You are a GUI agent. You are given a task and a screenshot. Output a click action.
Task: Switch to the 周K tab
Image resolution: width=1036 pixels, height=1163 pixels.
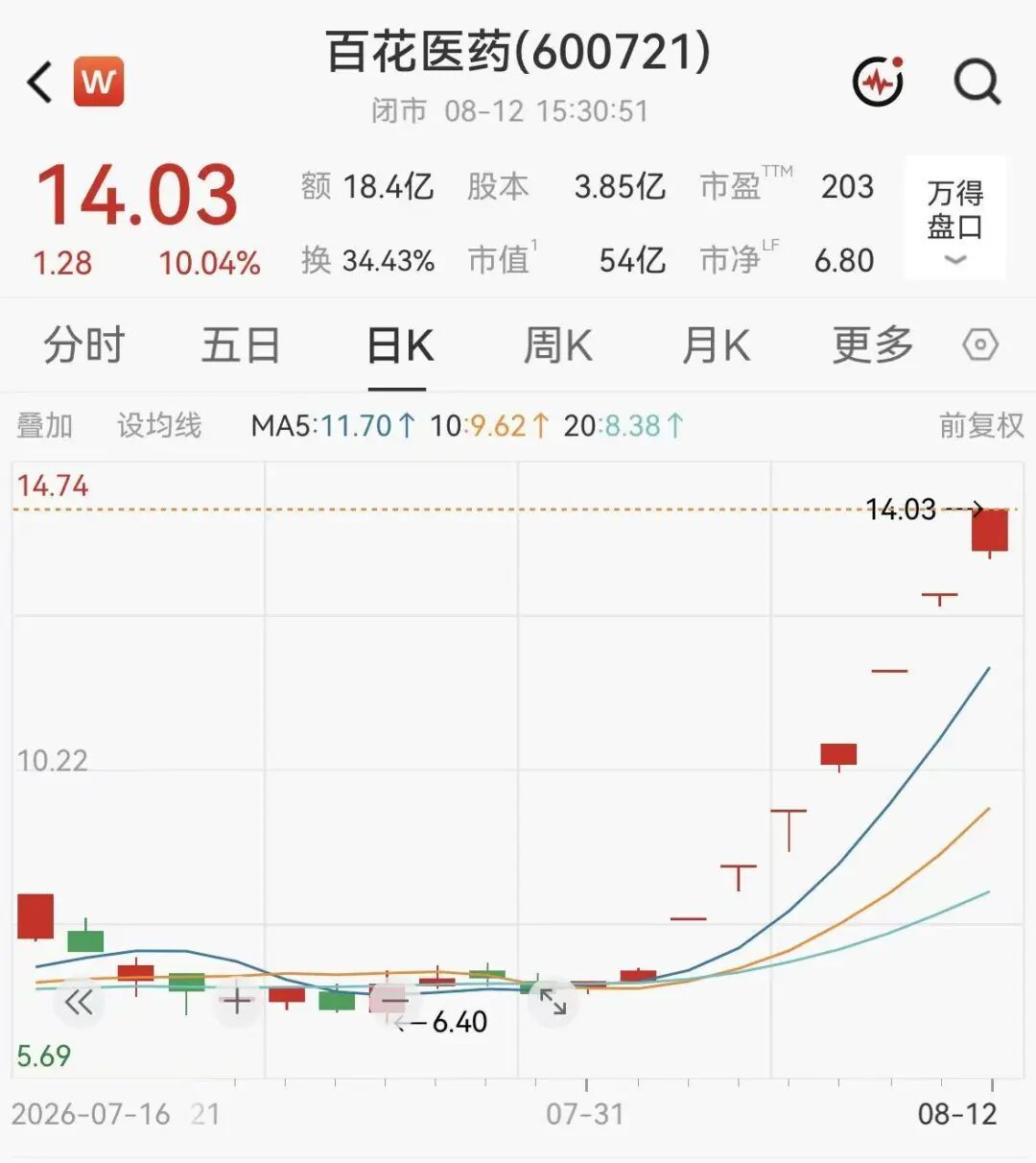click(557, 345)
